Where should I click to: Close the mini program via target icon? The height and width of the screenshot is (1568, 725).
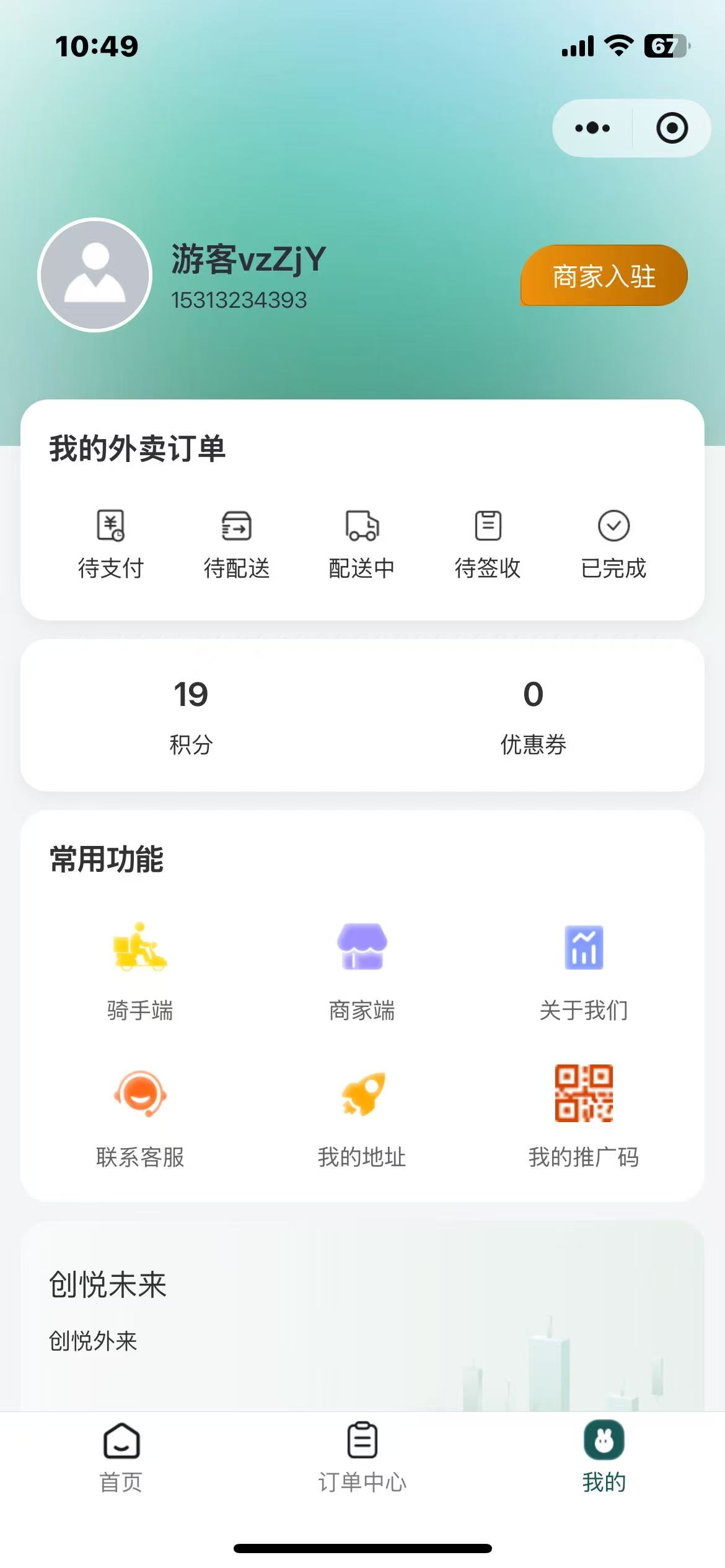[x=672, y=128]
